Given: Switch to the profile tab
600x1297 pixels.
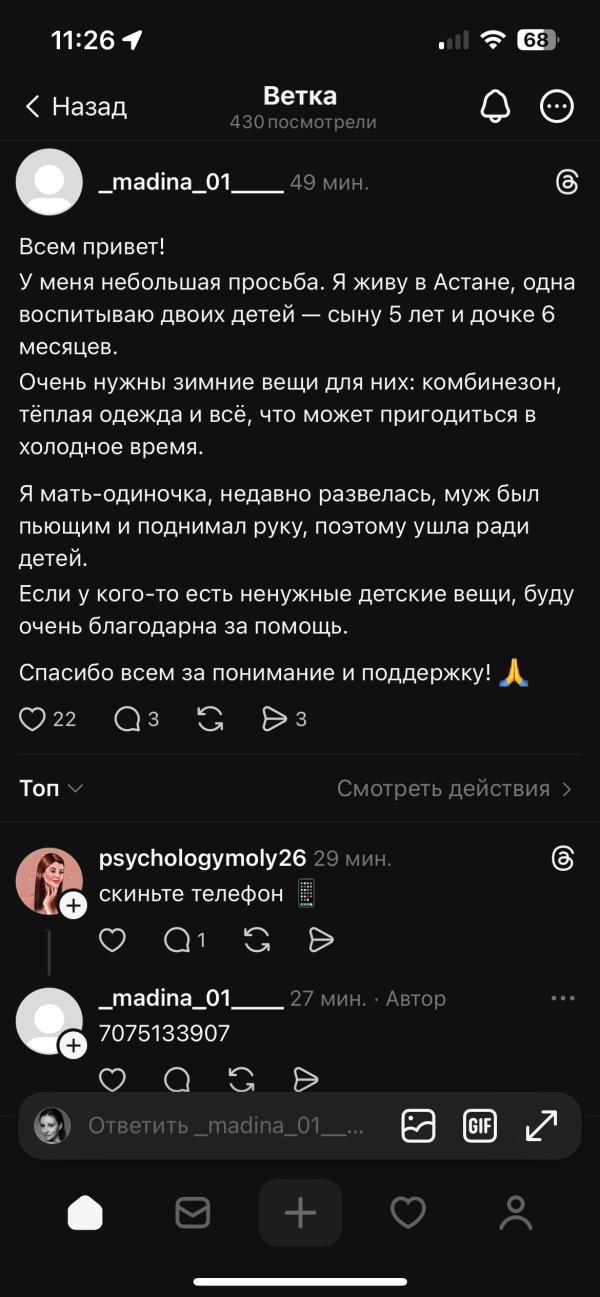Looking at the screenshot, I should coord(516,1213).
